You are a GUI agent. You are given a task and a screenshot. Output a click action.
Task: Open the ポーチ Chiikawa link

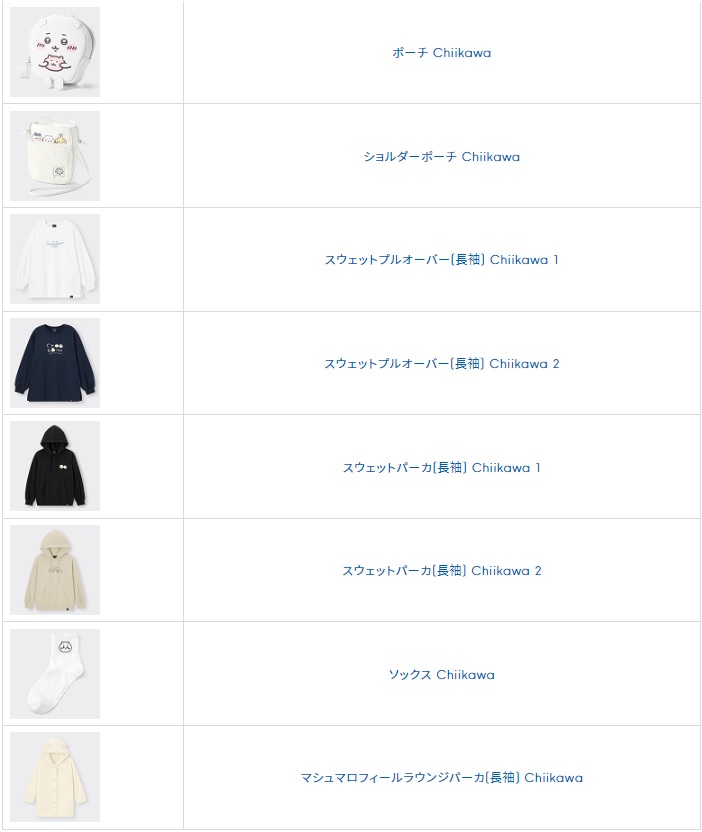[441, 53]
